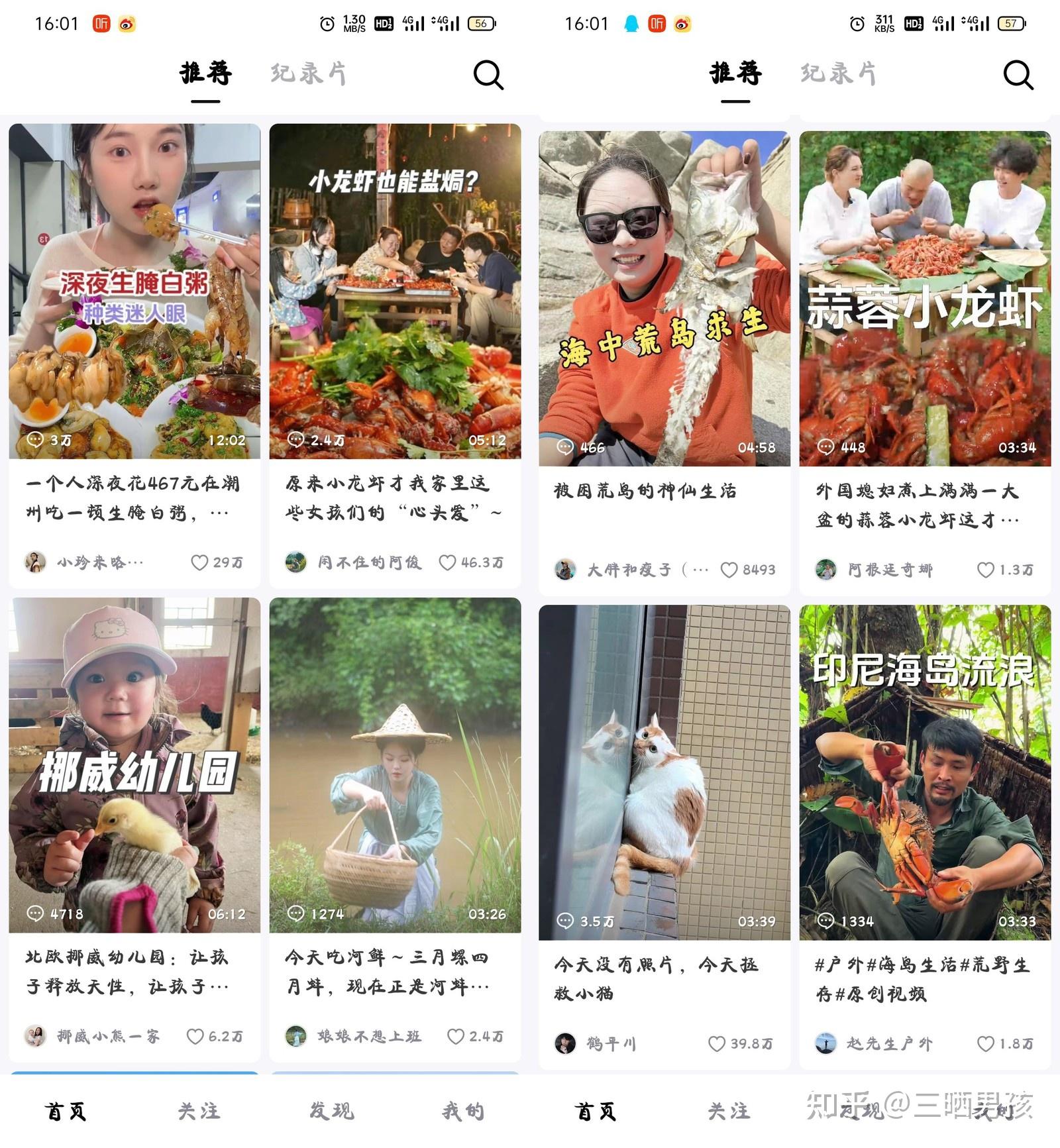
Task: Play the 今天吃河鲜 video
Action: click(395, 764)
